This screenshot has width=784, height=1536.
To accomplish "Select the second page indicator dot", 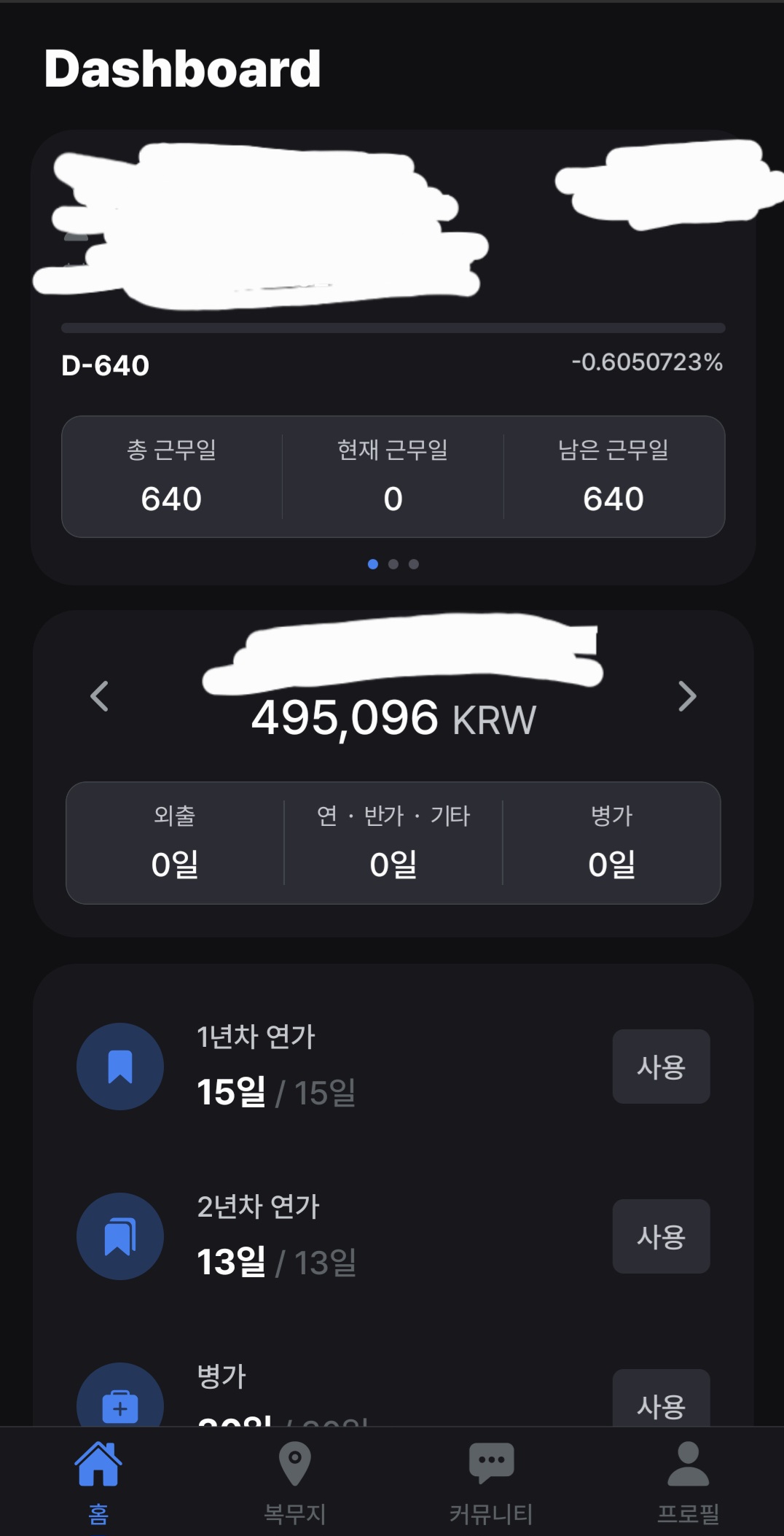I will pyautogui.click(x=393, y=564).
